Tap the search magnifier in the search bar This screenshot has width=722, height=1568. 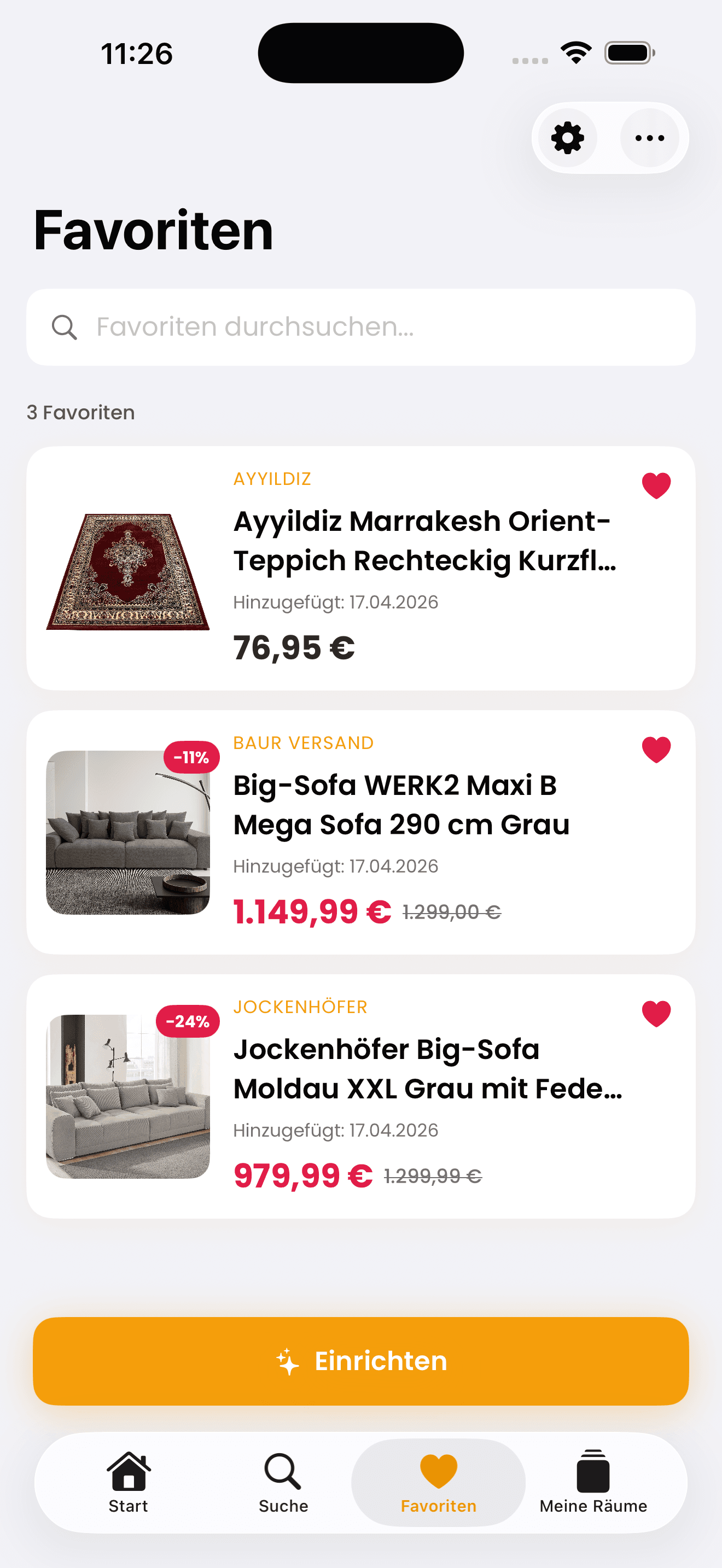click(64, 327)
